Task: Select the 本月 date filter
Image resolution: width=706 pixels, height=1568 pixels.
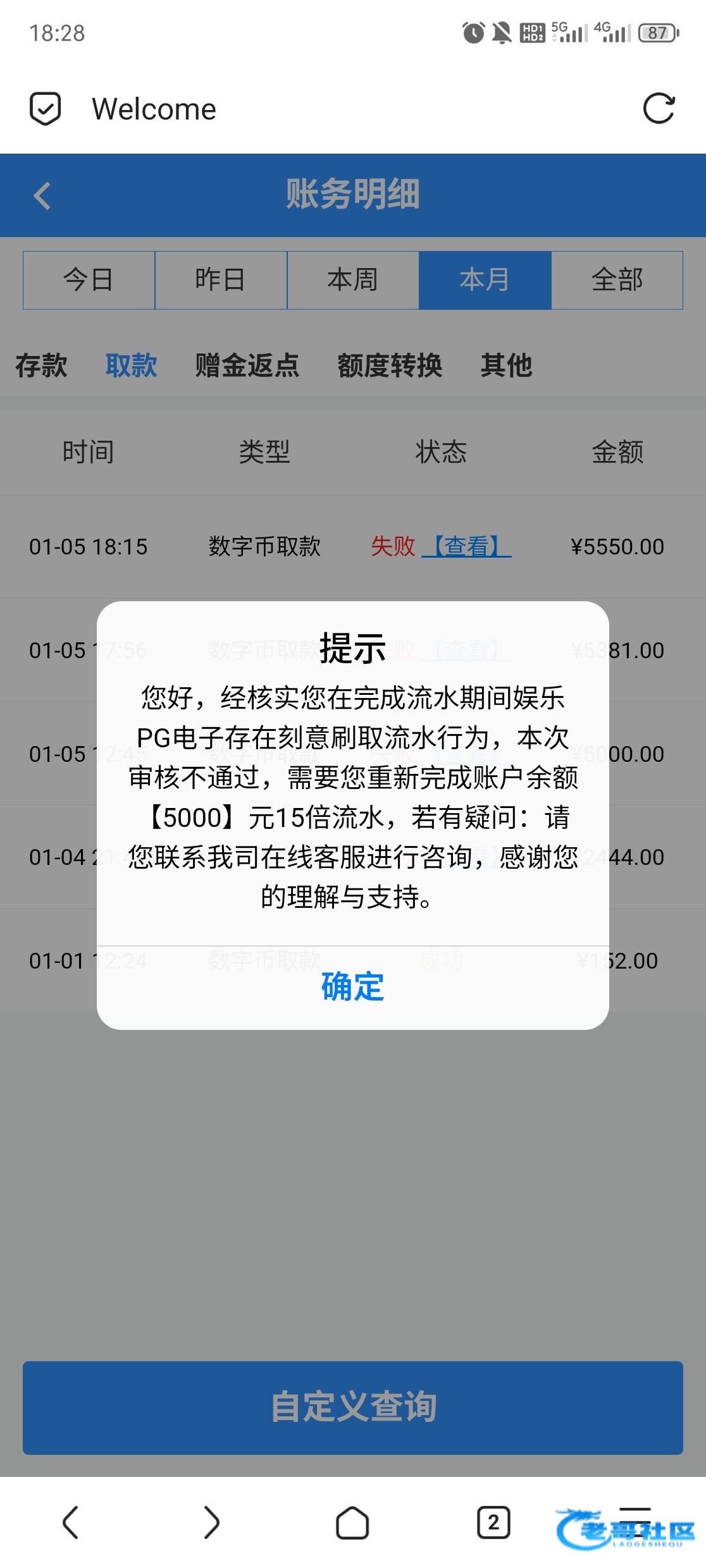Action: tap(485, 280)
